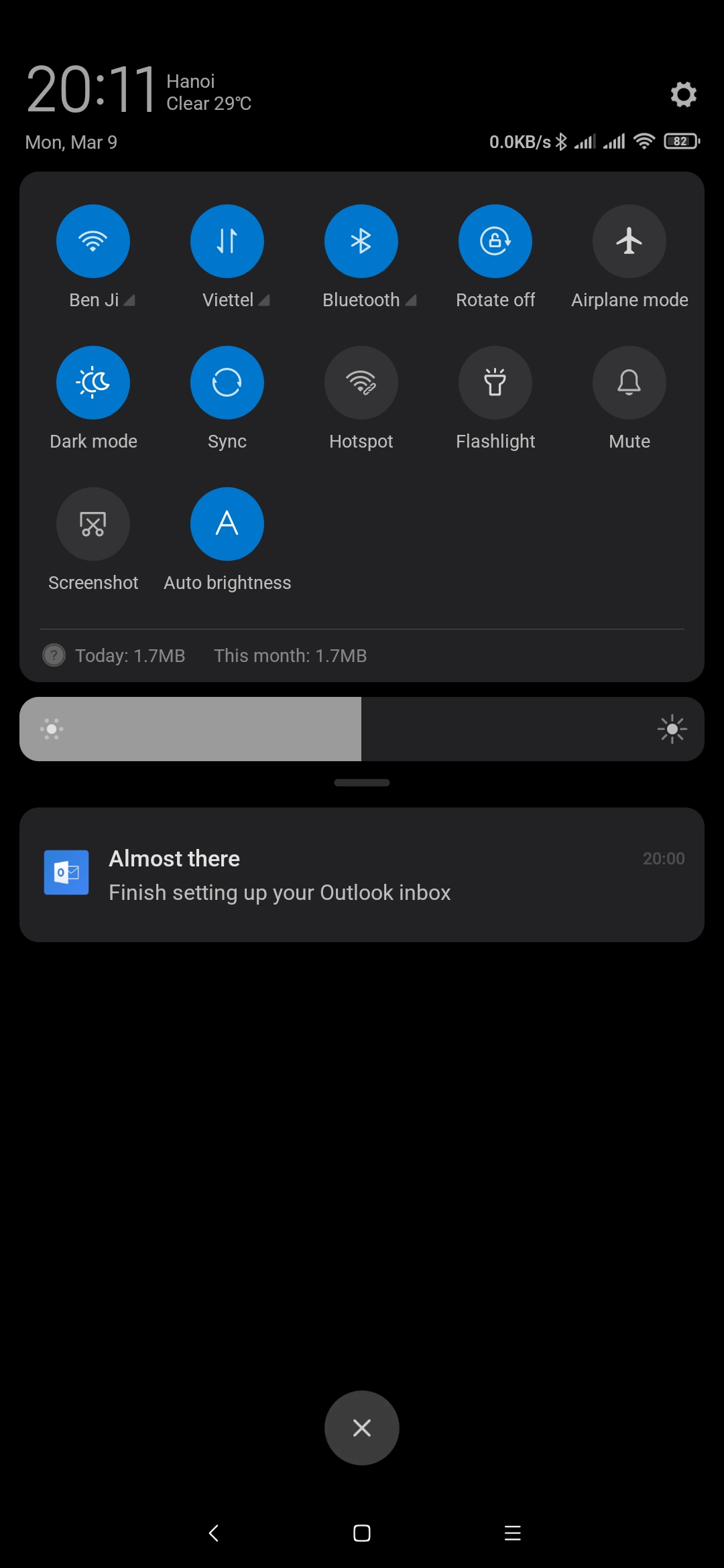Open settings via the gear icon
The width and height of the screenshot is (724, 1568).
tap(683, 94)
